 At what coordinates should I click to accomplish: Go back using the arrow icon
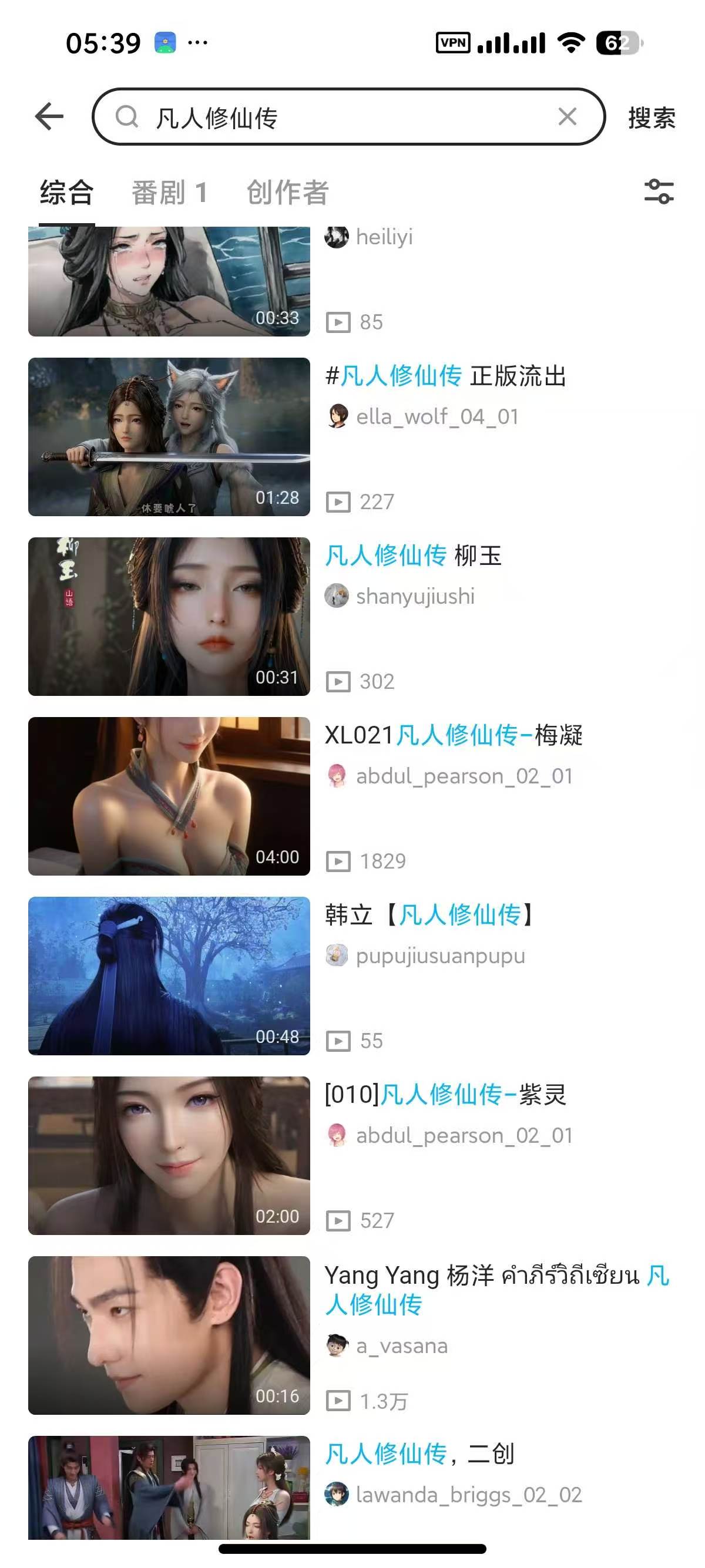tap(50, 116)
